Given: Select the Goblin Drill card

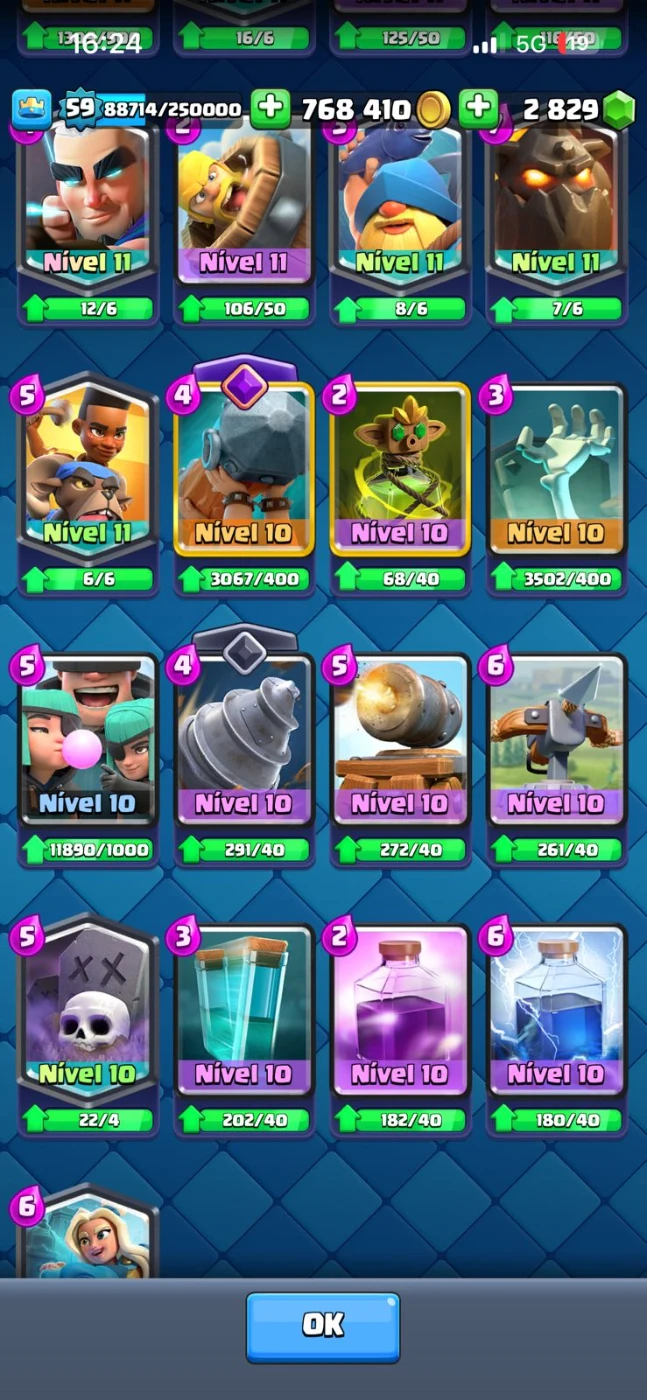Looking at the screenshot, I should pyautogui.click(x=244, y=750).
